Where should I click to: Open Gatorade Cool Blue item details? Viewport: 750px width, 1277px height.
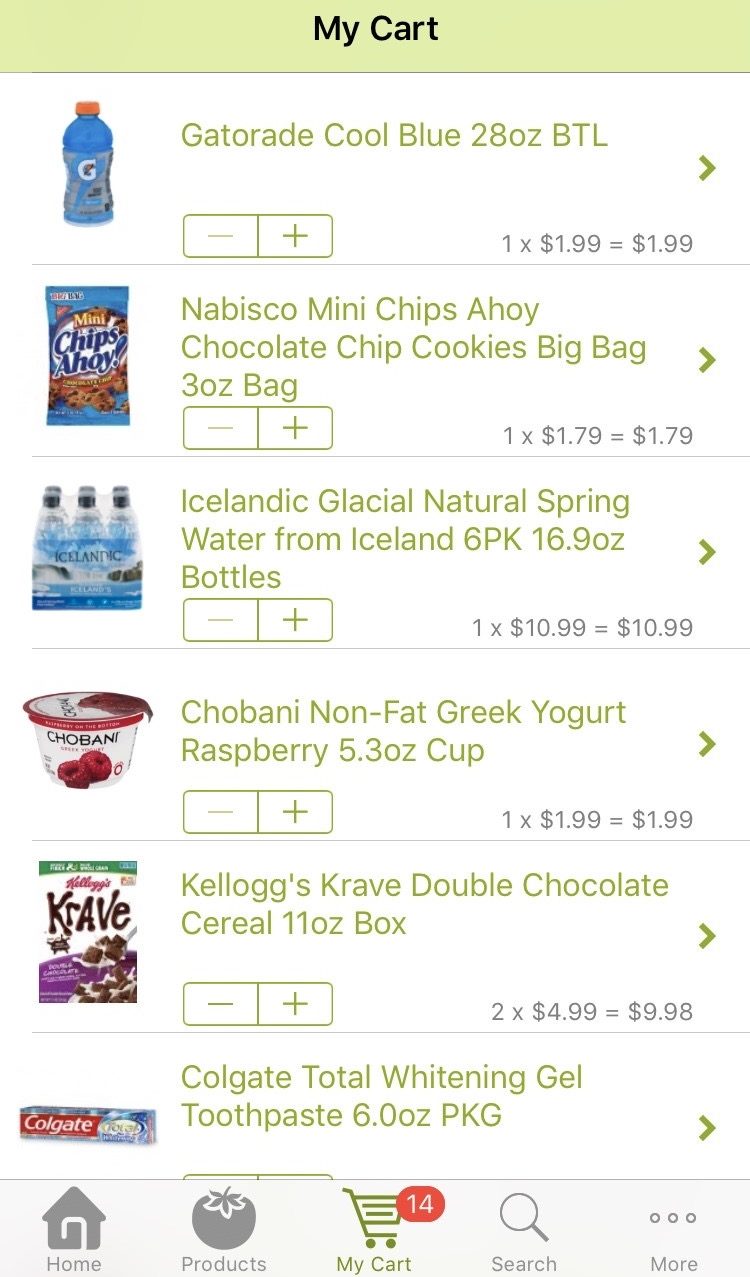click(707, 168)
